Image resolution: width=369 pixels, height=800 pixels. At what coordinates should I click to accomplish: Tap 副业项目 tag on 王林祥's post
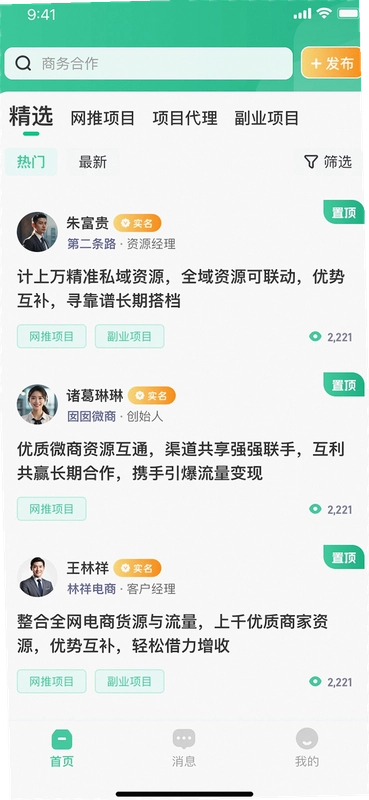point(130,681)
